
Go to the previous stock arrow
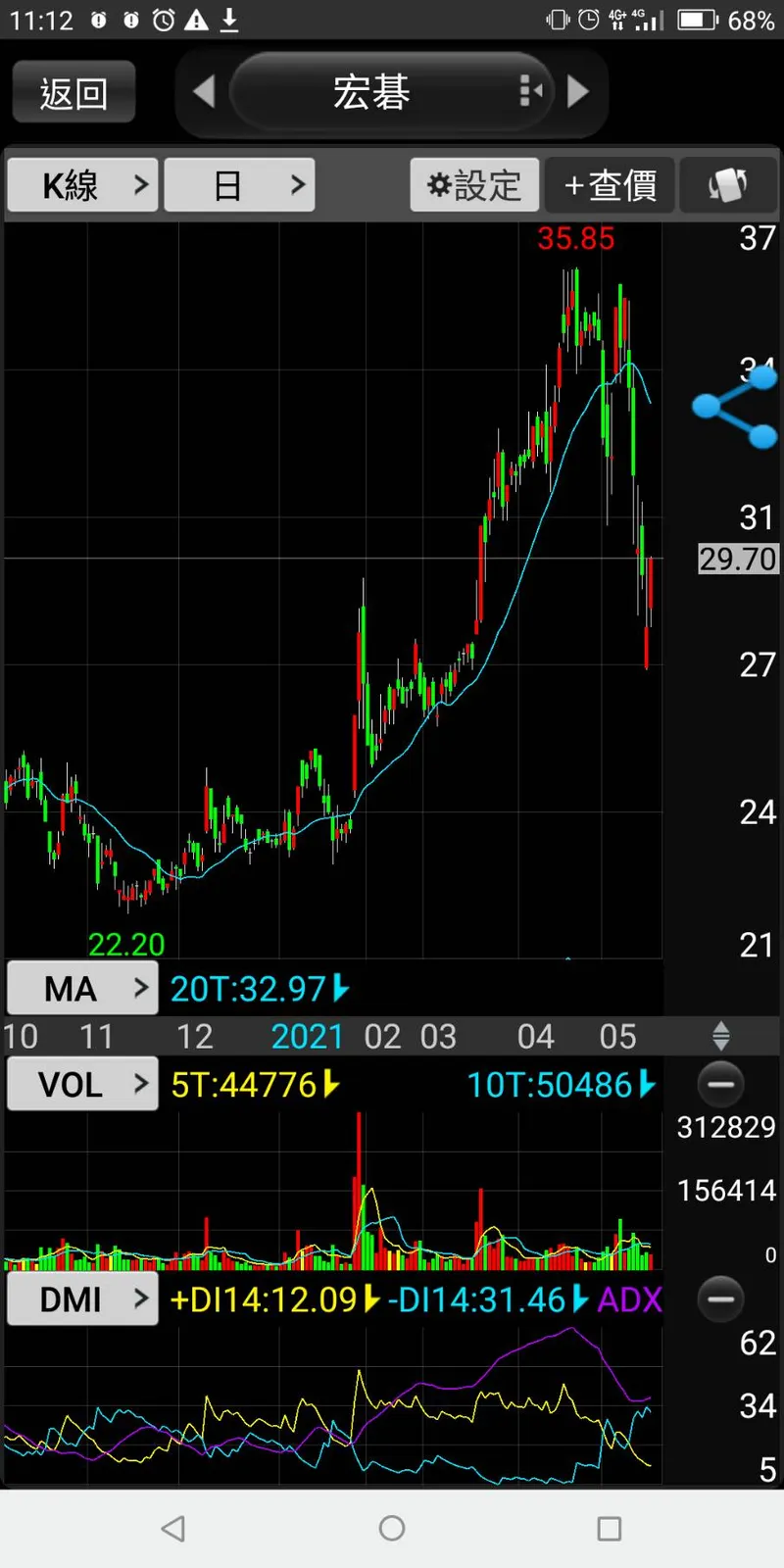[204, 92]
